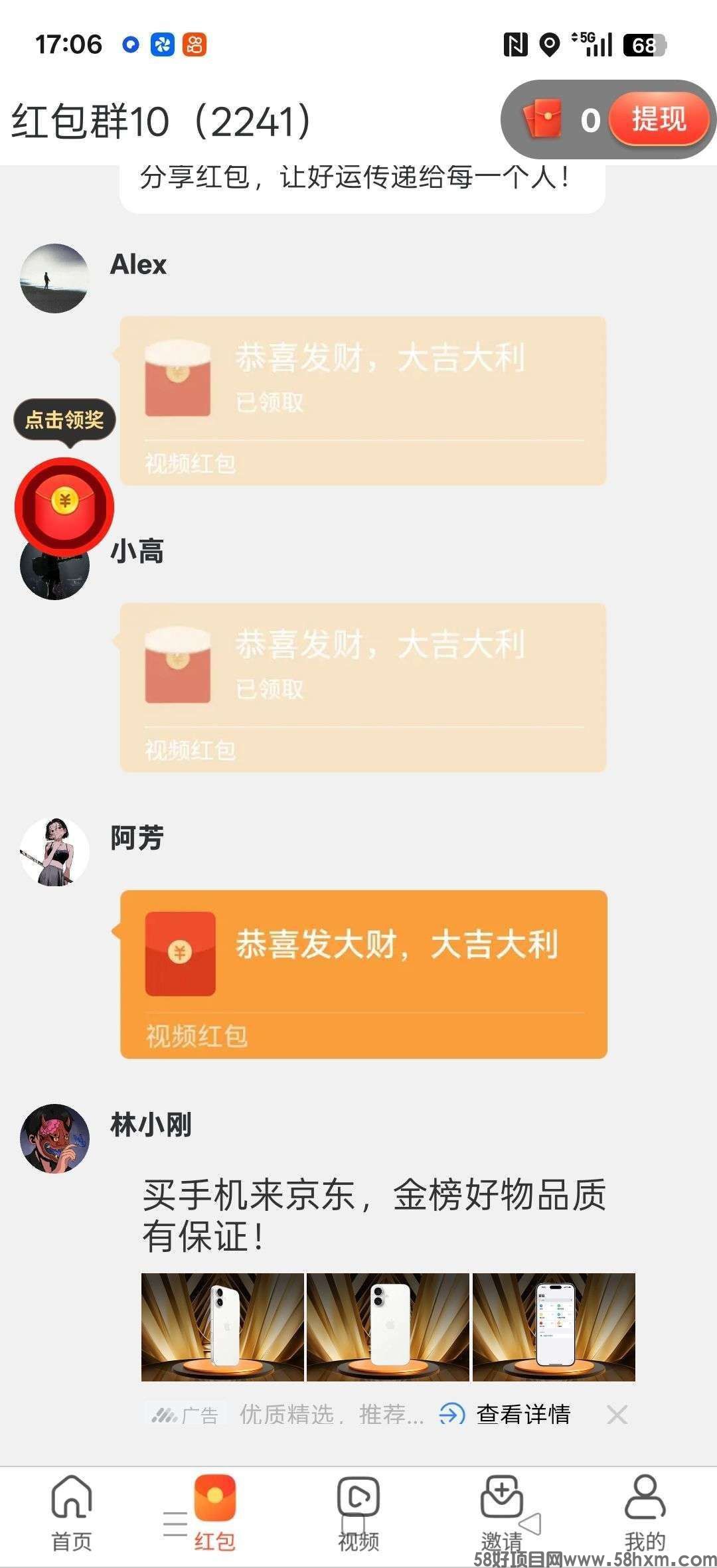Open the 首页 (Home) tab icon

point(71,1497)
